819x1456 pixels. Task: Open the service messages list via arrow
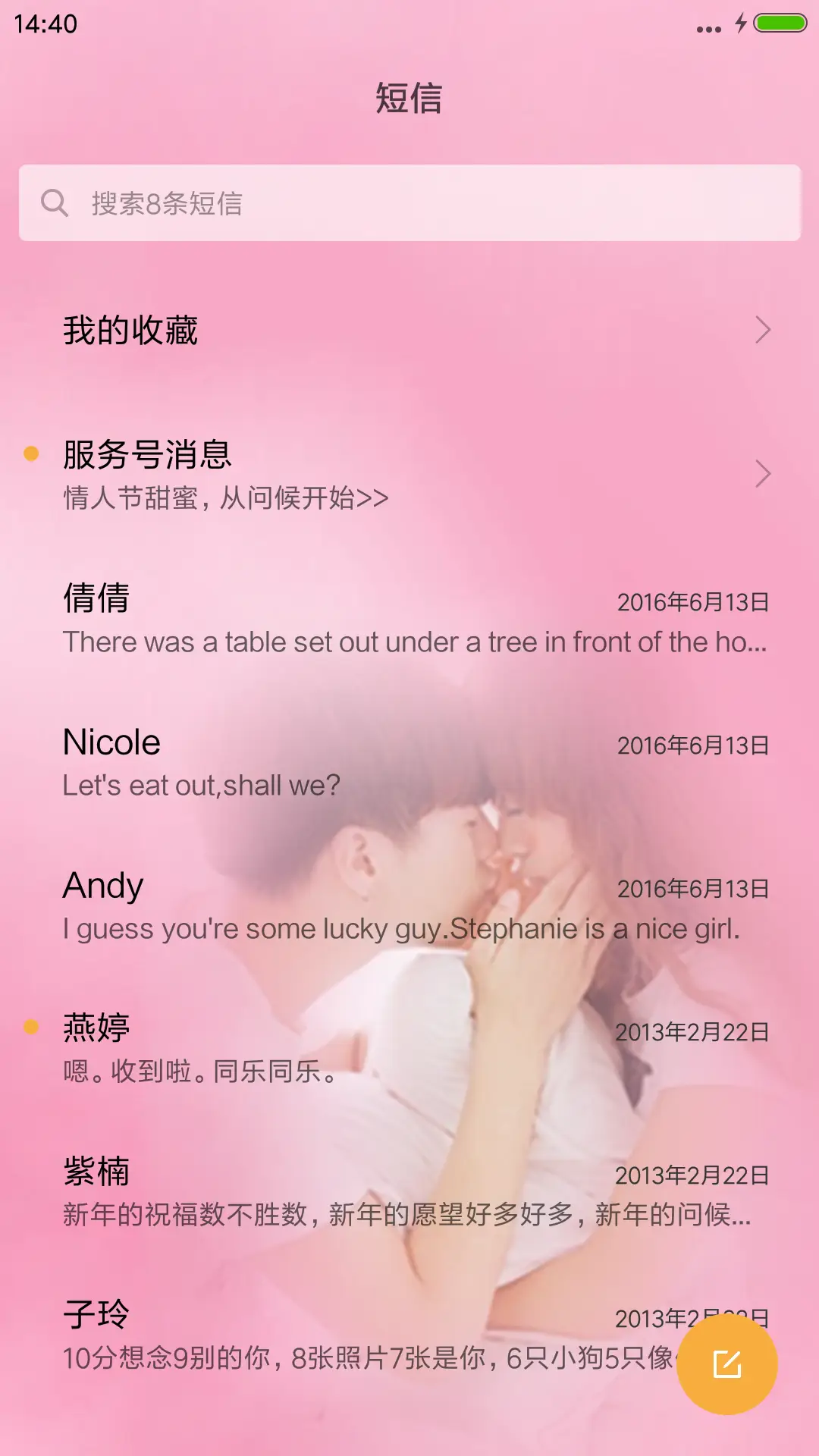click(764, 472)
